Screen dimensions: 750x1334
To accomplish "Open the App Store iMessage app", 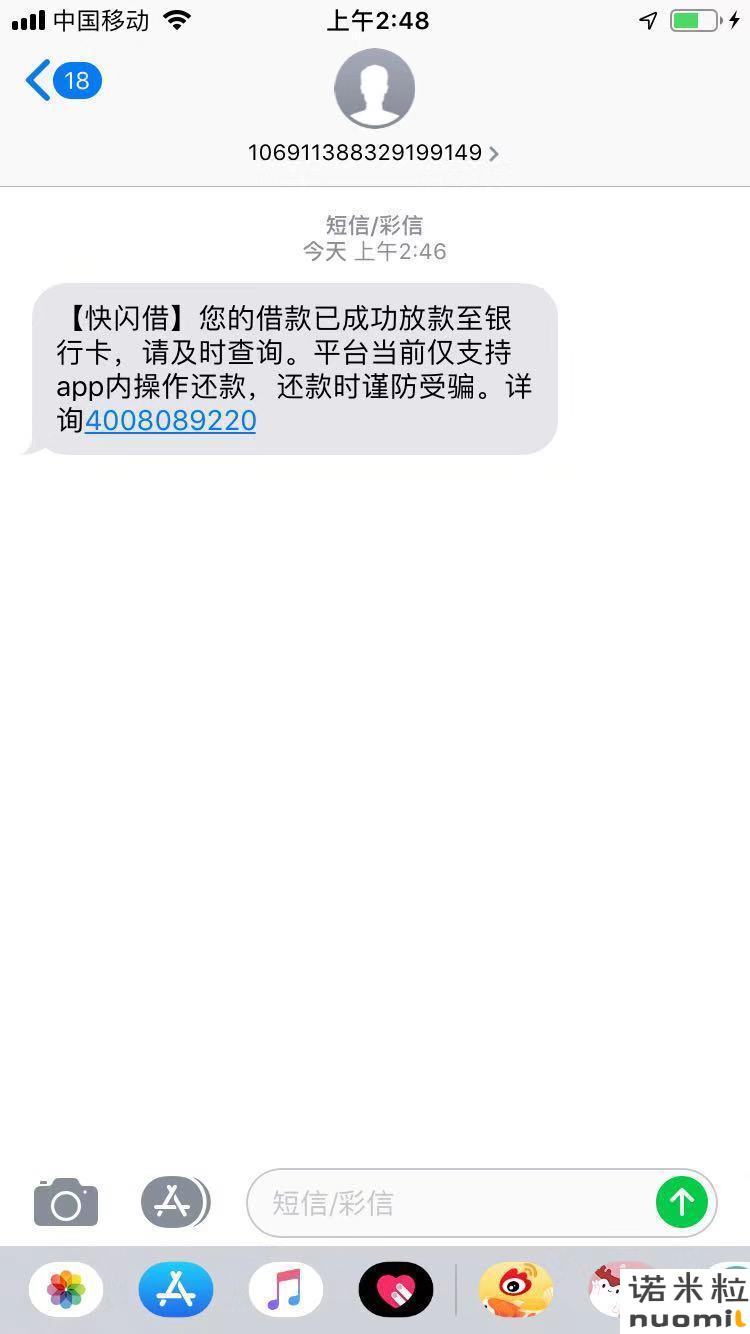I will (176, 1289).
